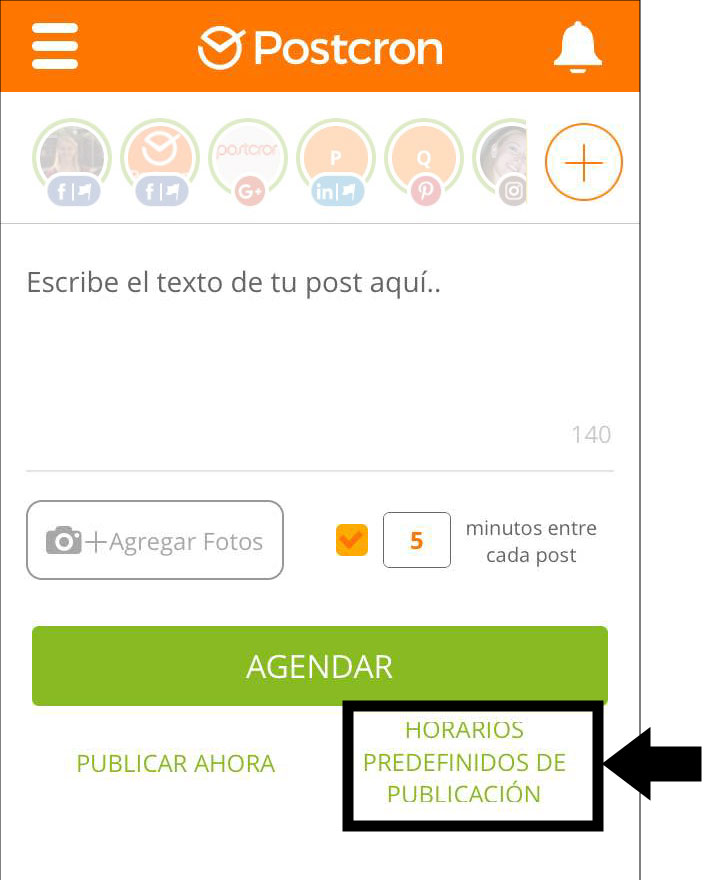706x880 pixels.
Task: Select the Pinterest account Q
Action: click(x=424, y=160)
